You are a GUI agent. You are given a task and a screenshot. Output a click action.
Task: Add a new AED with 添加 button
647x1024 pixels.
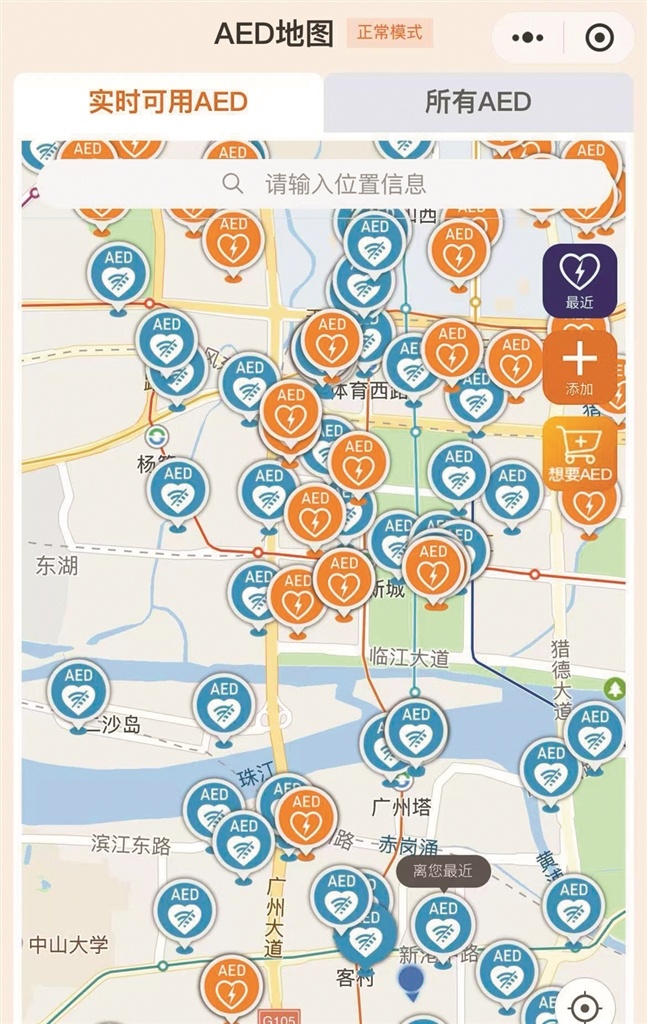pyautogui.click(x=579, y=367)
